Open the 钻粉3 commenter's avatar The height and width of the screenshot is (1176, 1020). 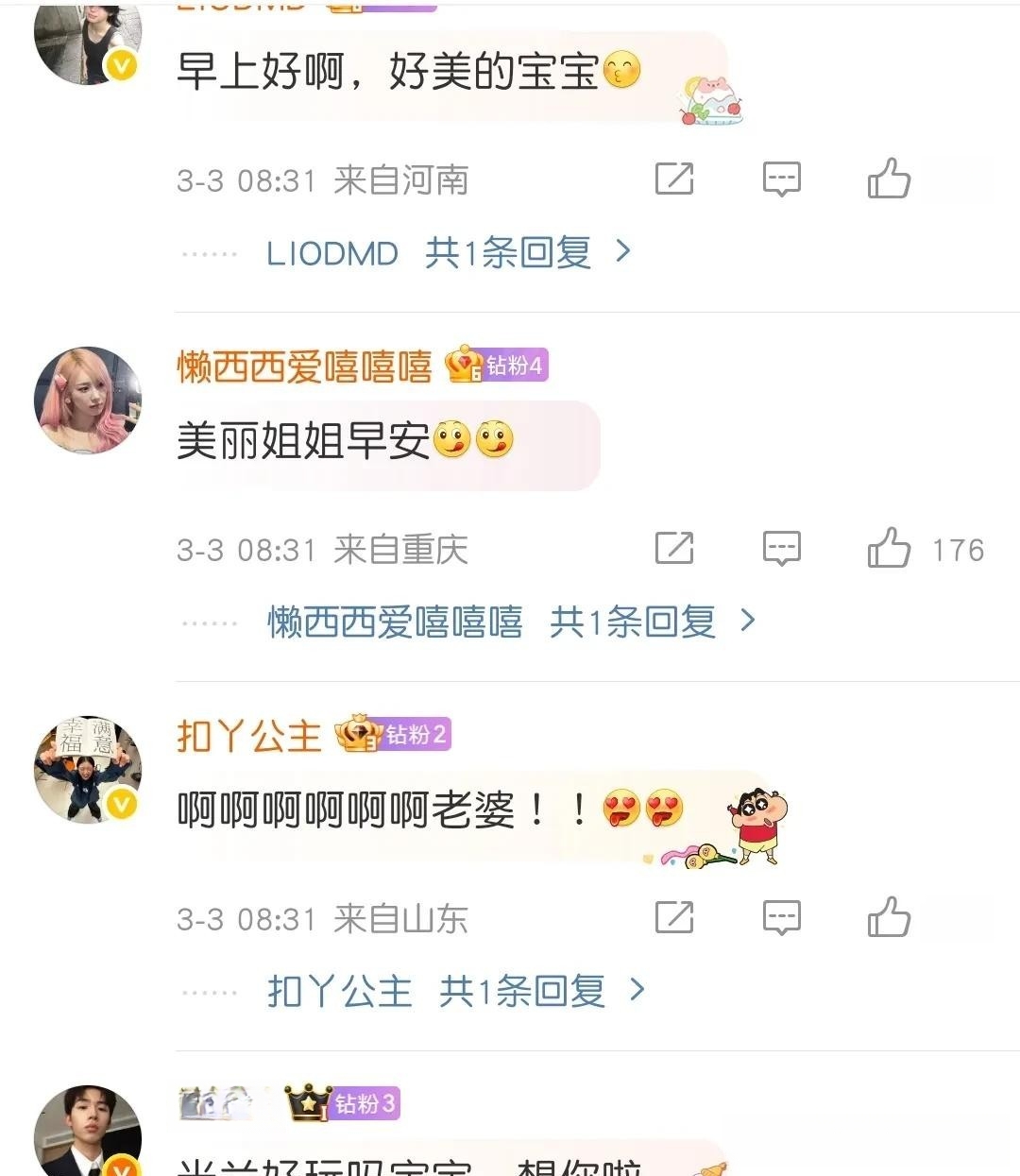[x=88, y=1133]
